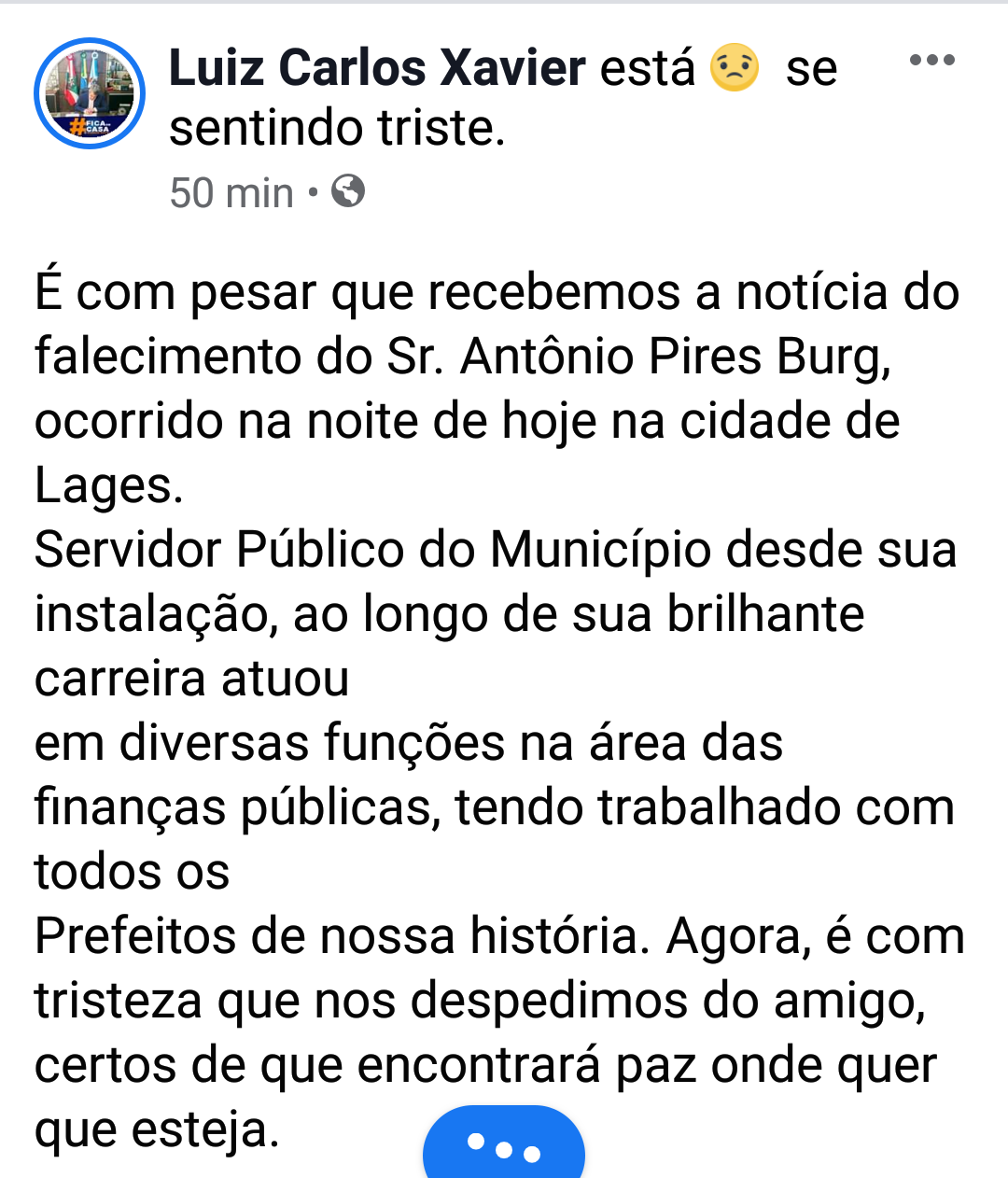1008x1178 pixels.
Task: Open the post's three-dot overflow menu
Action: [931, 62]
